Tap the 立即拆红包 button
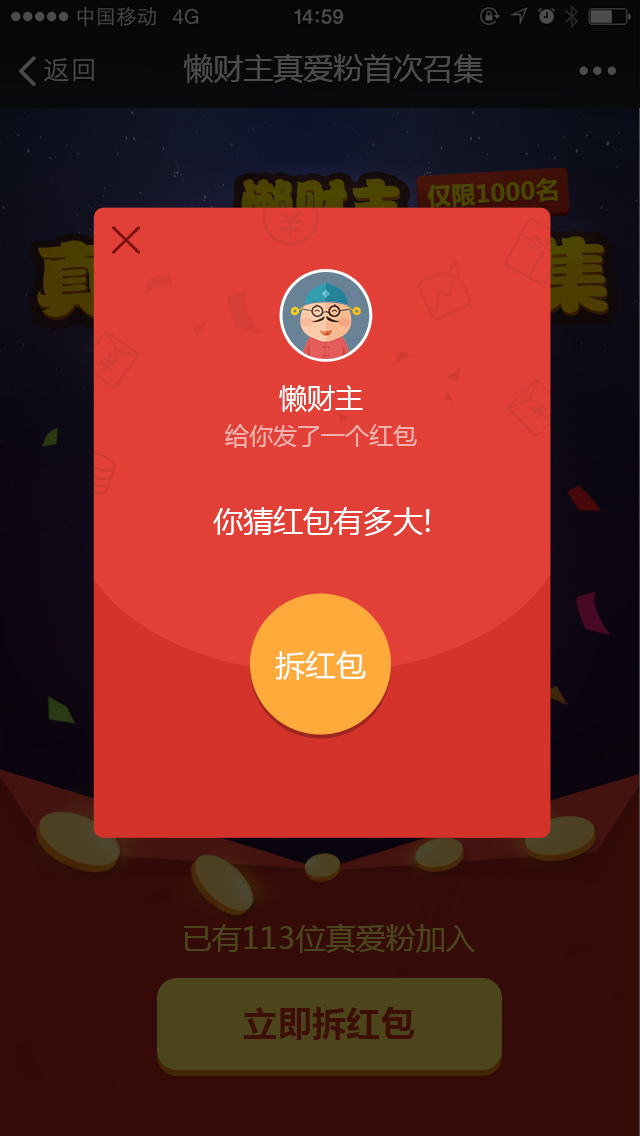640x1136 pixels. (329, 1024)
